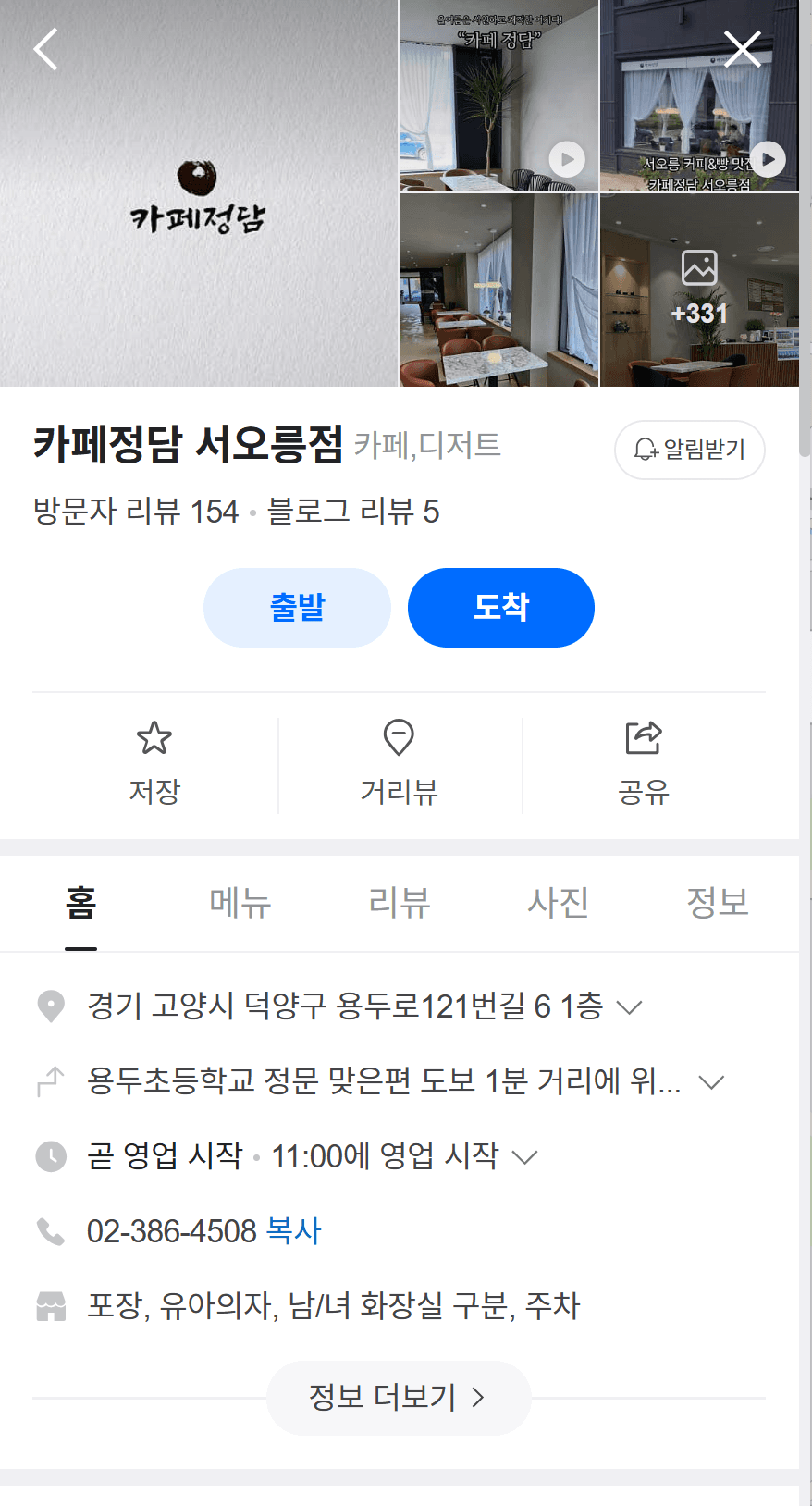This screenshot has height=1506, width=812.
Task: Open all photos via +331 image icon
Action: [x=699, y=268]
